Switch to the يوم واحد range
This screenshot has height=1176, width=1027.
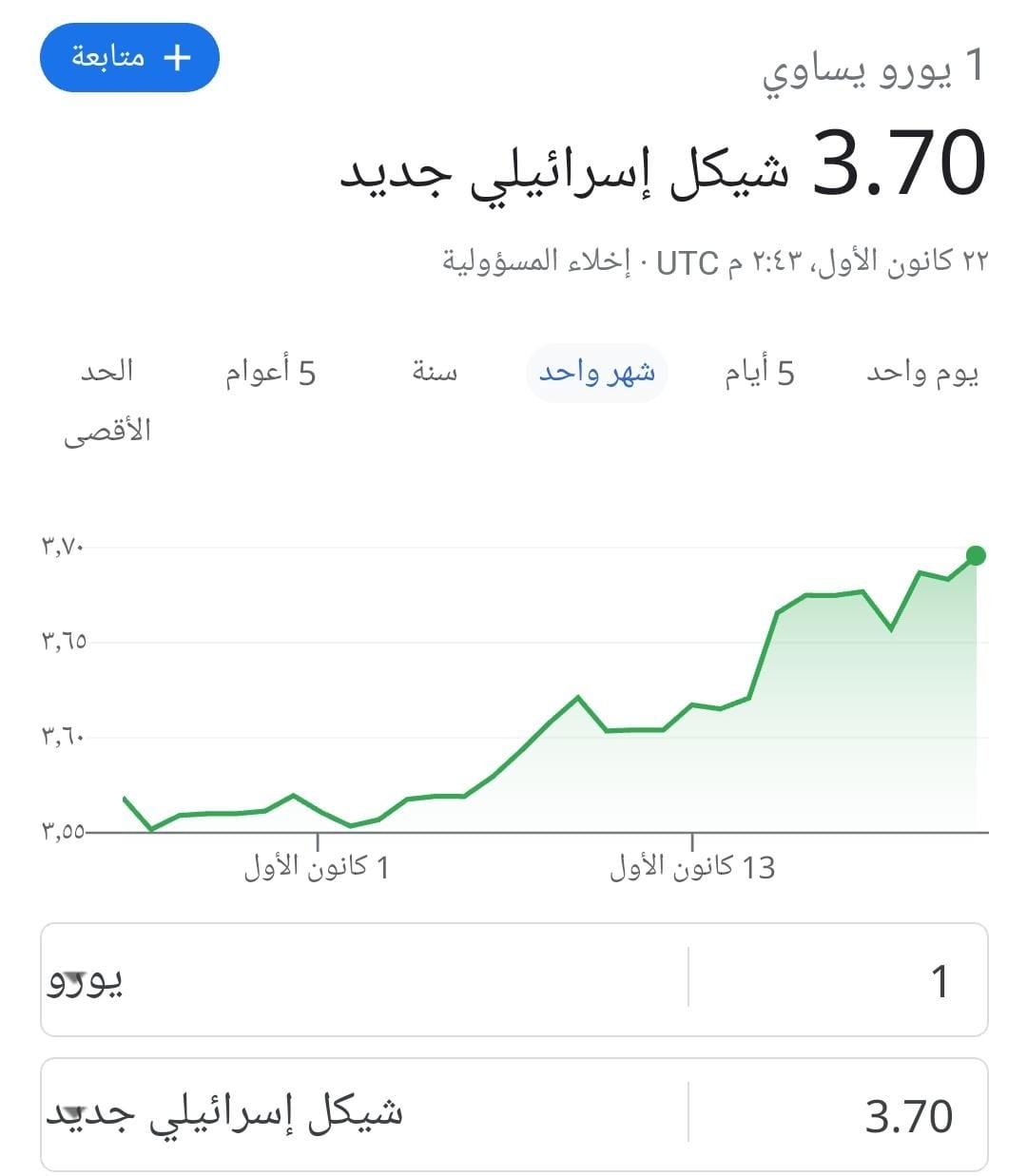[921, 373]
